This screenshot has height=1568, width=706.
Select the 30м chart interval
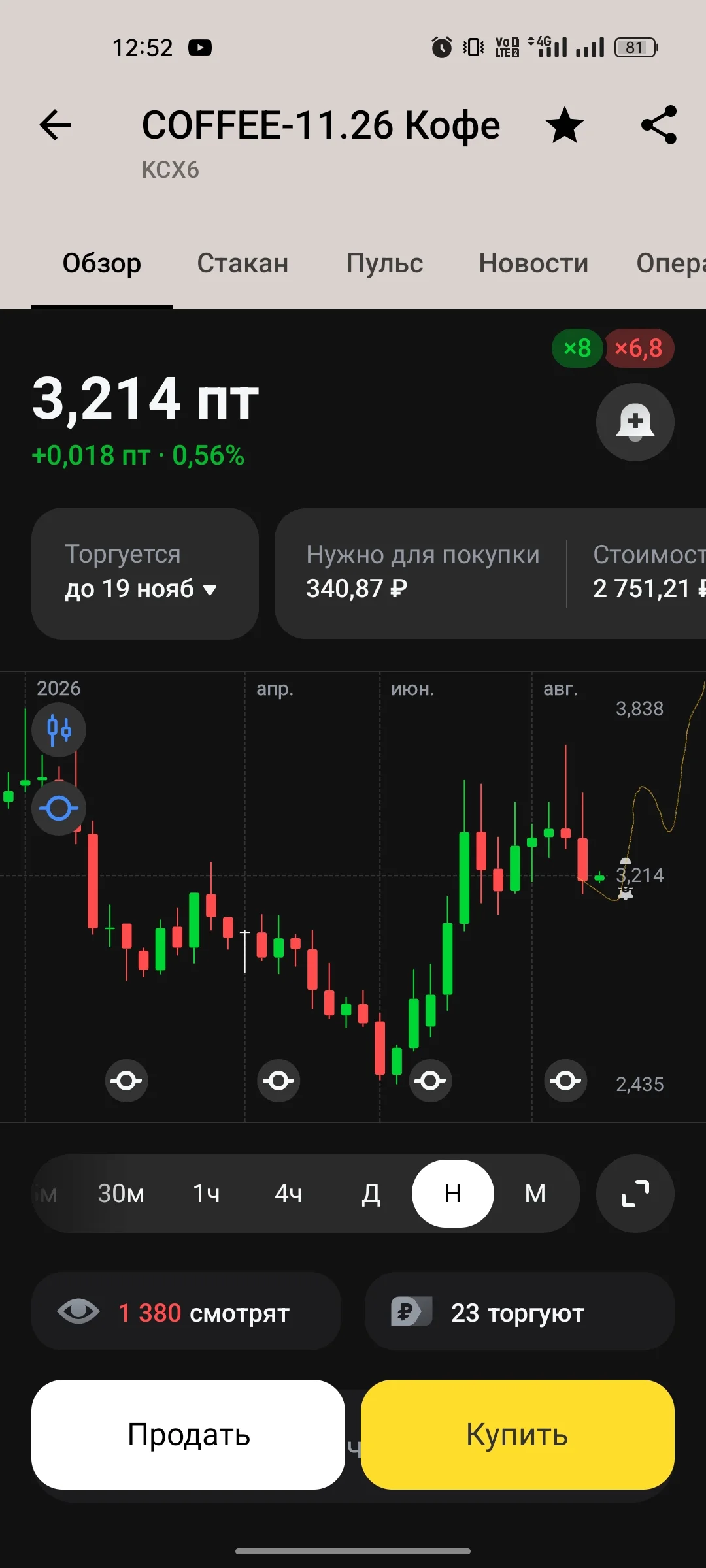point(121,1193)
